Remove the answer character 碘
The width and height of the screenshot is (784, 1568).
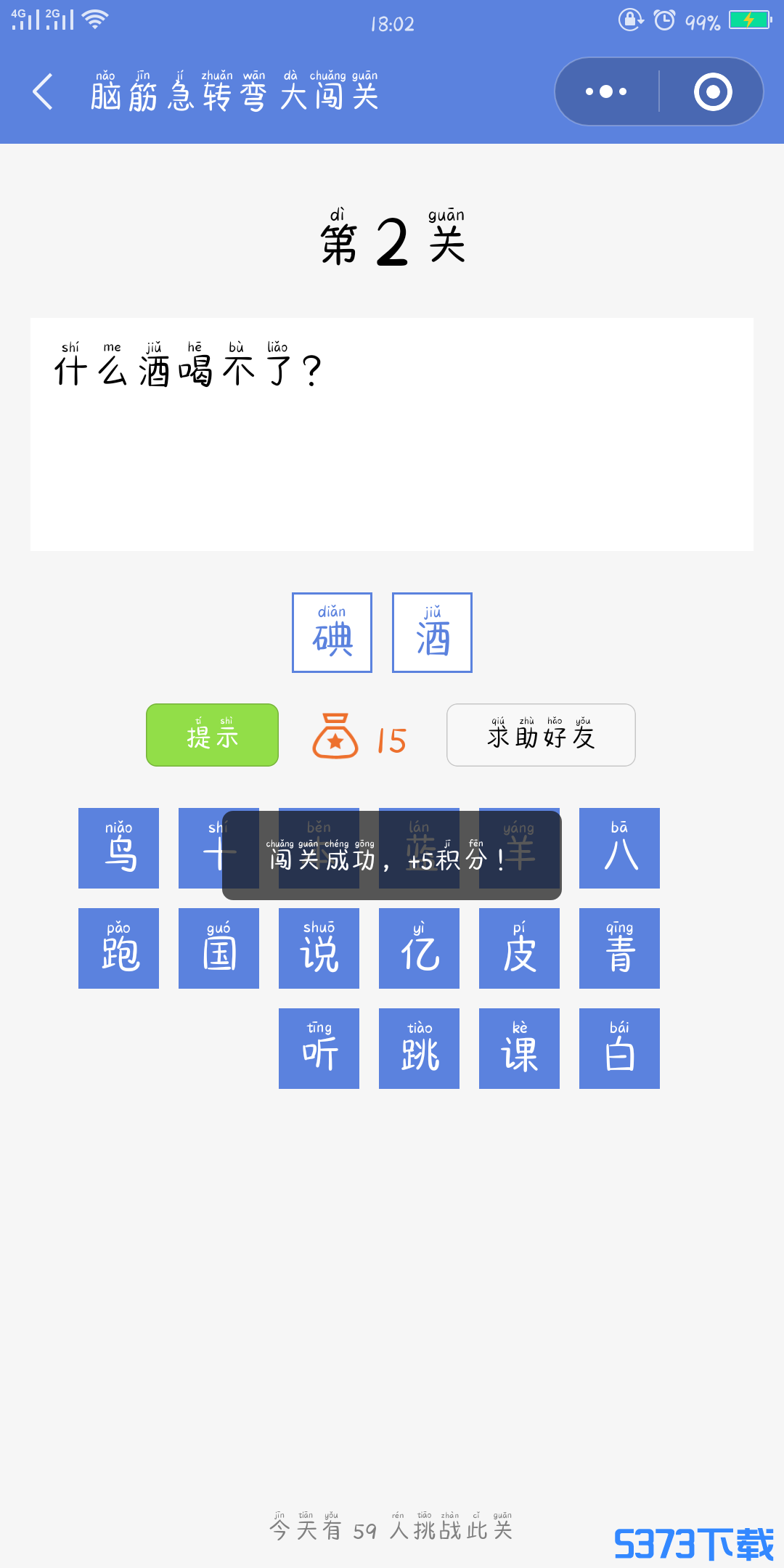coord(332,632)
